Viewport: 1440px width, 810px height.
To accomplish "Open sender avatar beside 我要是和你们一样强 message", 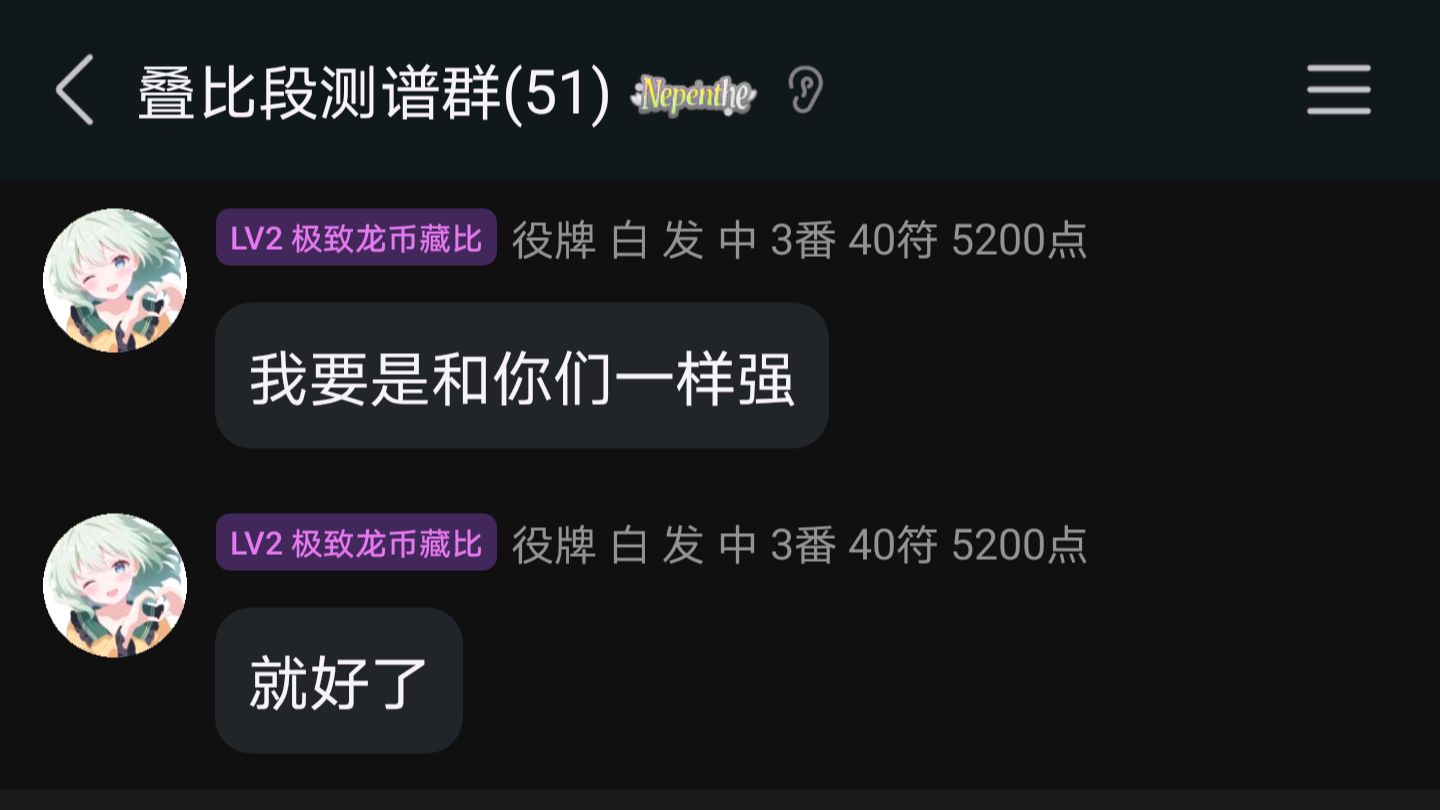I will [x=115, y=280].
